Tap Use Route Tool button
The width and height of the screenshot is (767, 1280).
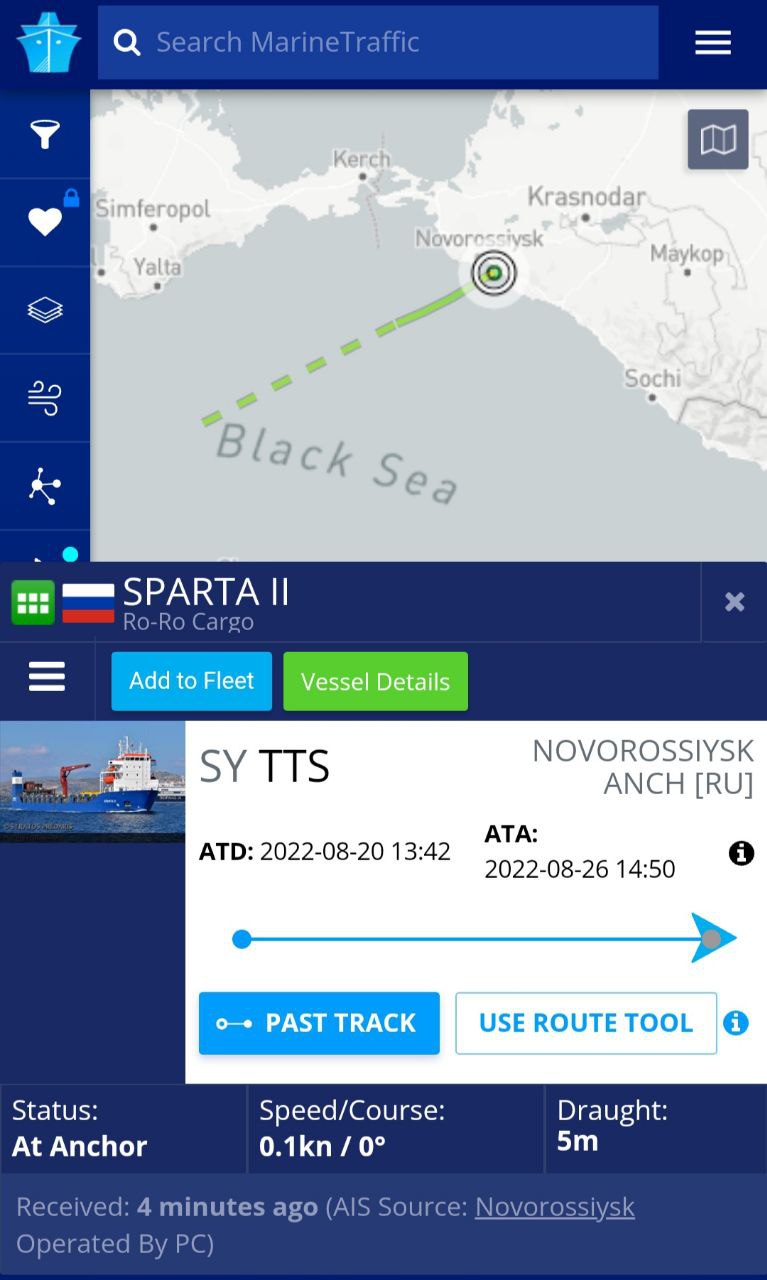585,1023
